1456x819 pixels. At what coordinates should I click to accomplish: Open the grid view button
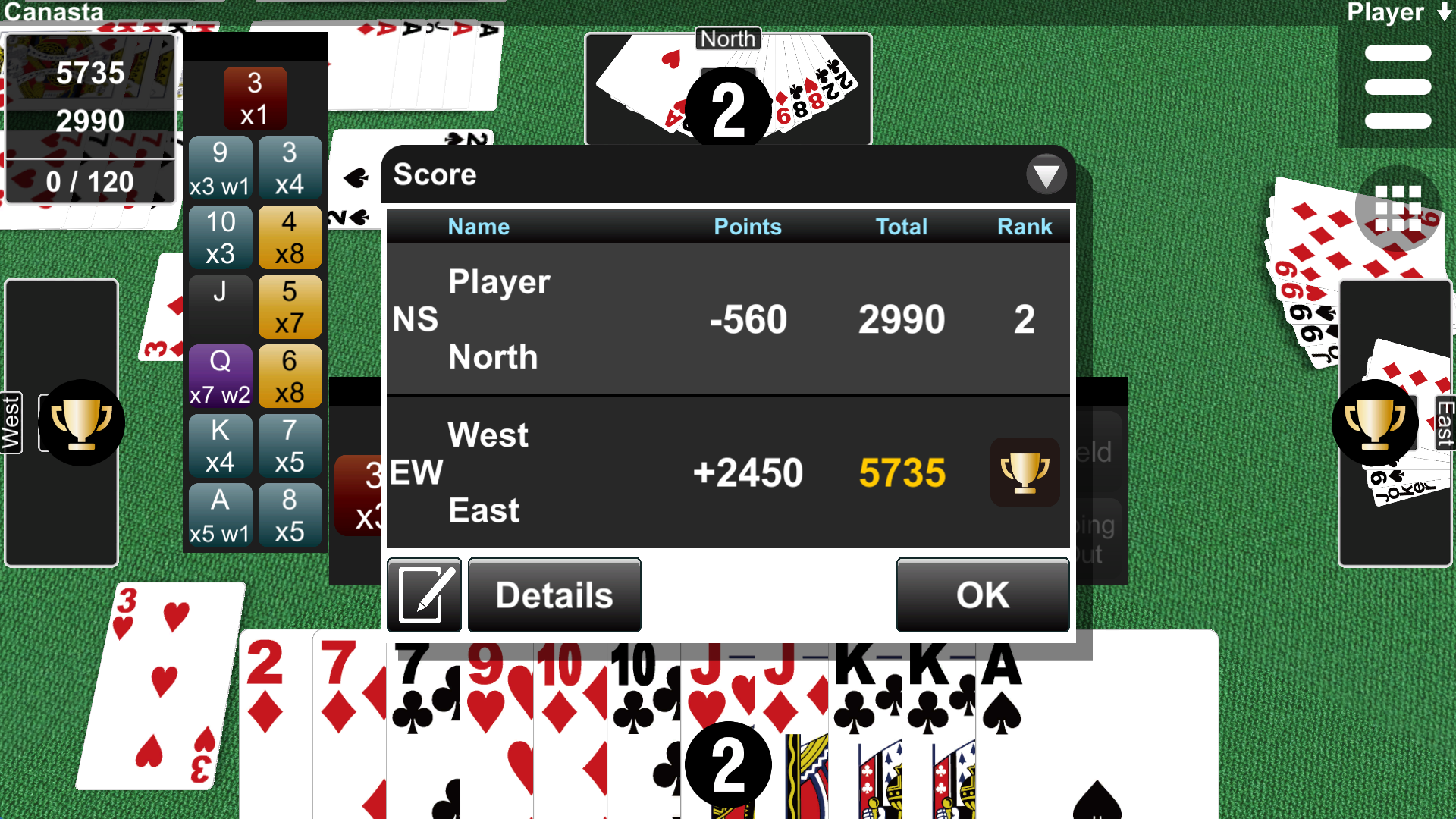[1397, 208]
